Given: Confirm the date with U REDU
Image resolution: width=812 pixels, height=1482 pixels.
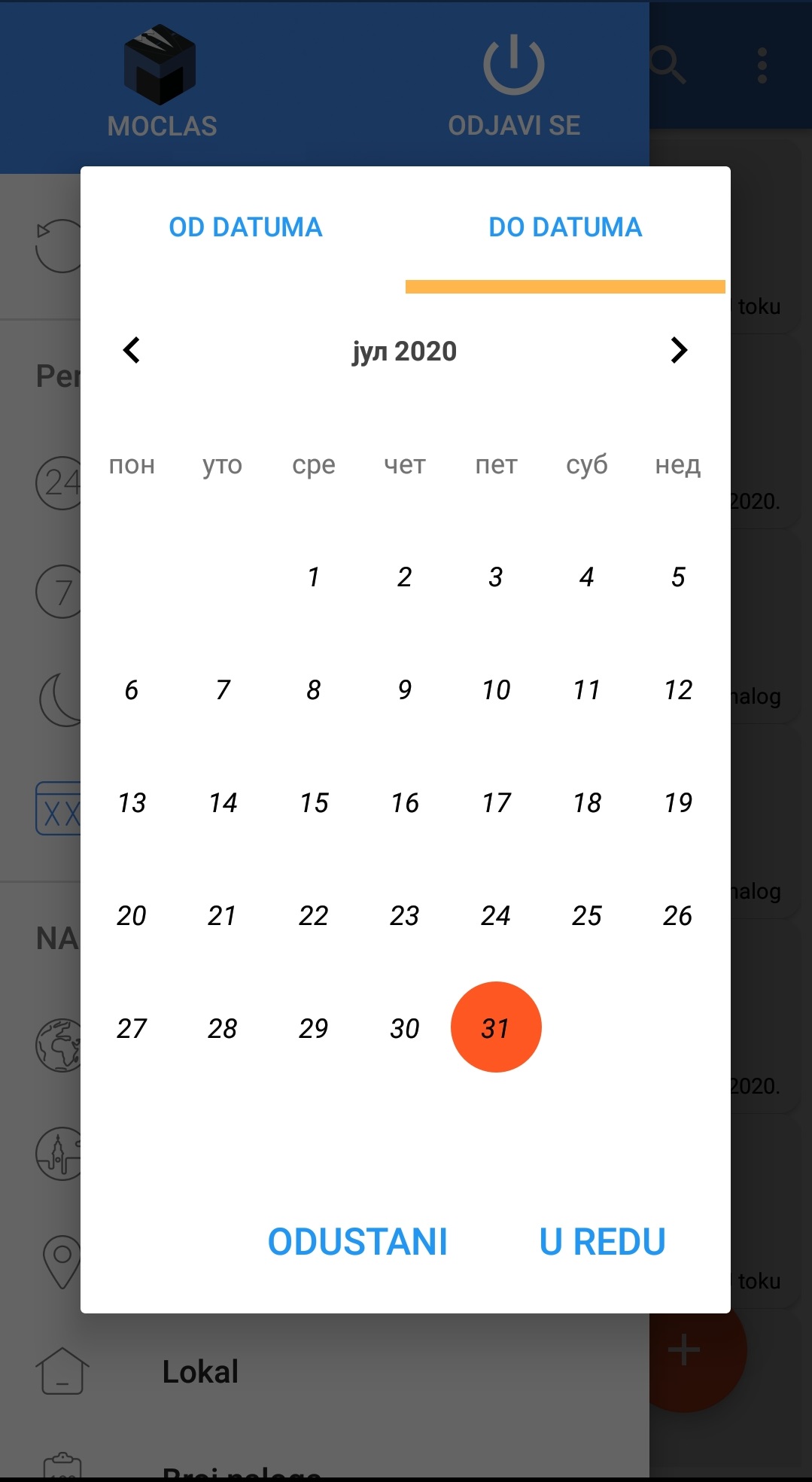Looking at the screenshot, I should 602,1242.
